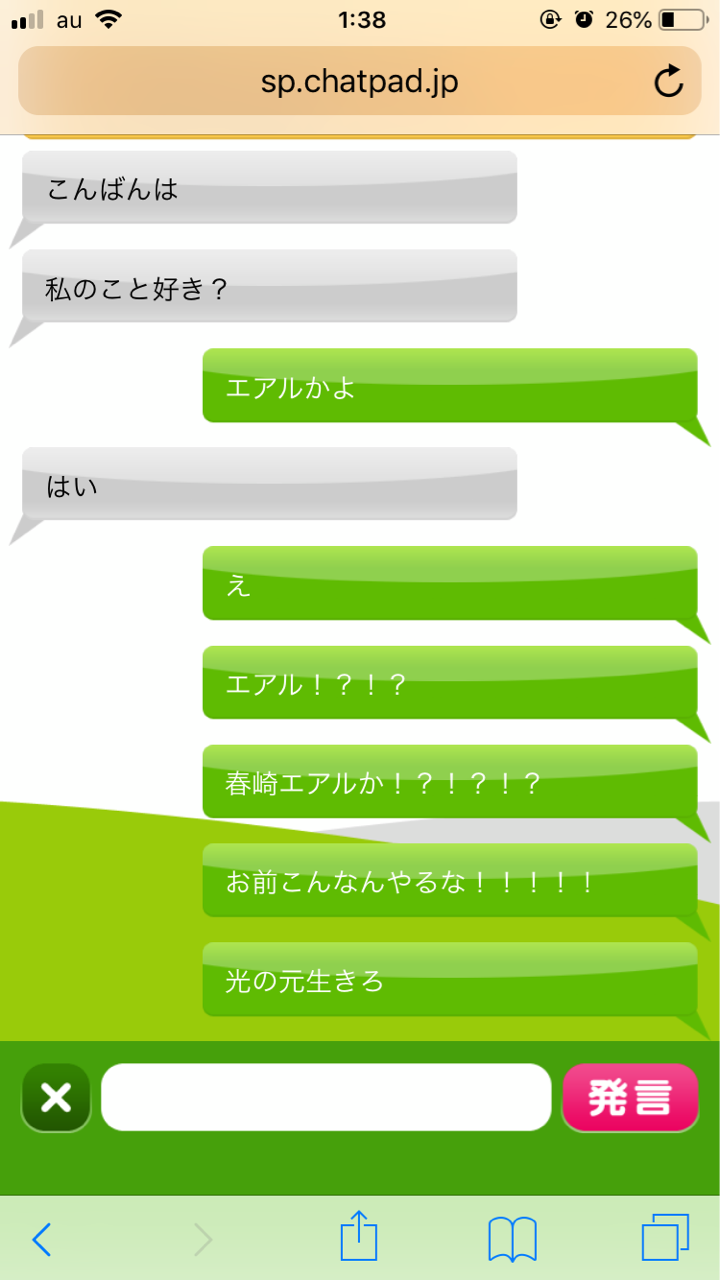Go back to the previous page

(x=41, y=1240)
